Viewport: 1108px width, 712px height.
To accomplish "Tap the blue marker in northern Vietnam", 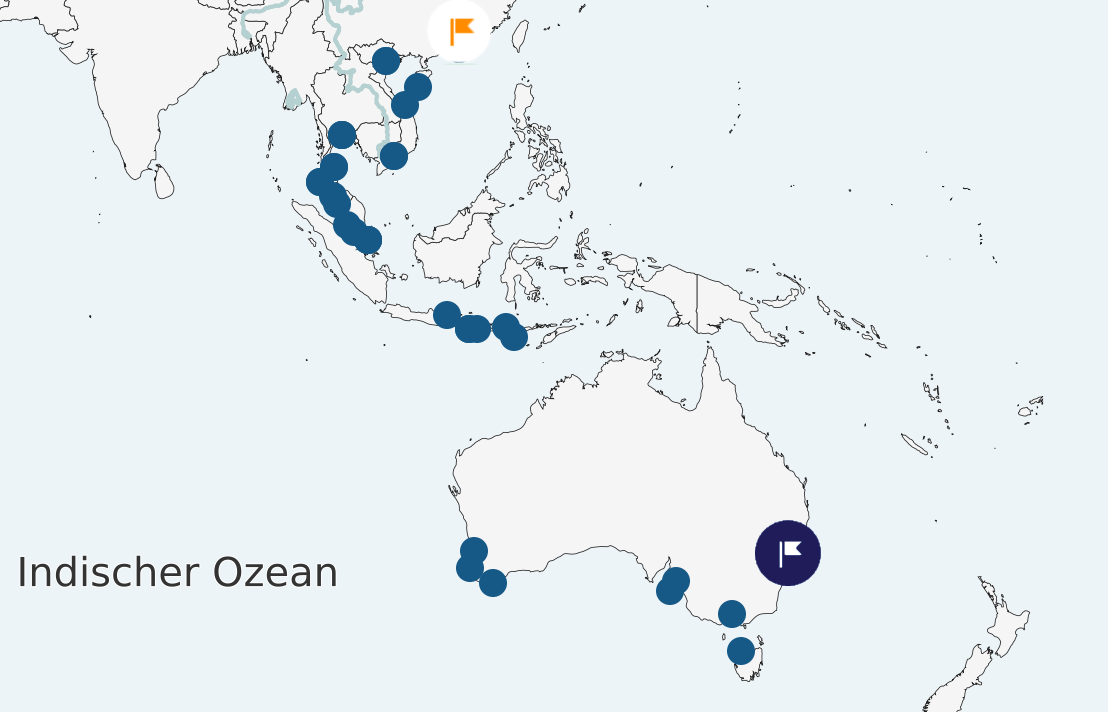I will tap(386, 61).
